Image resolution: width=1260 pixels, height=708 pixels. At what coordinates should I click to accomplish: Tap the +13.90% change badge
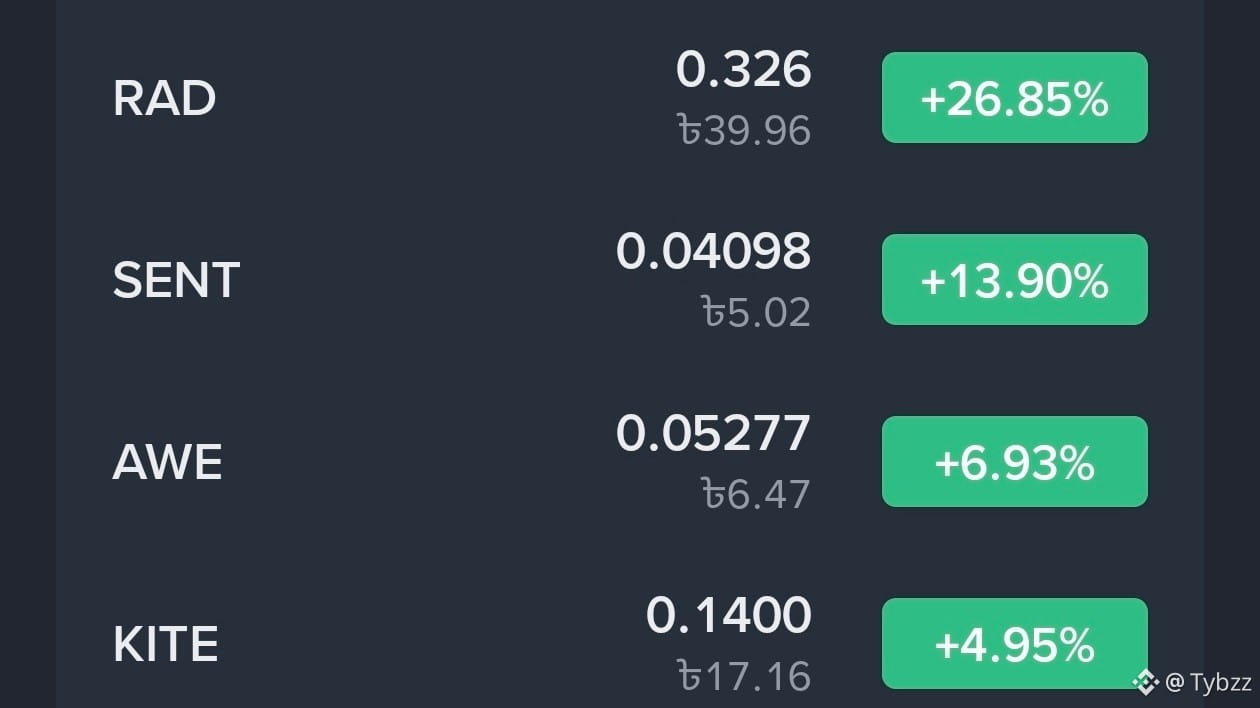pos(1014,280)
